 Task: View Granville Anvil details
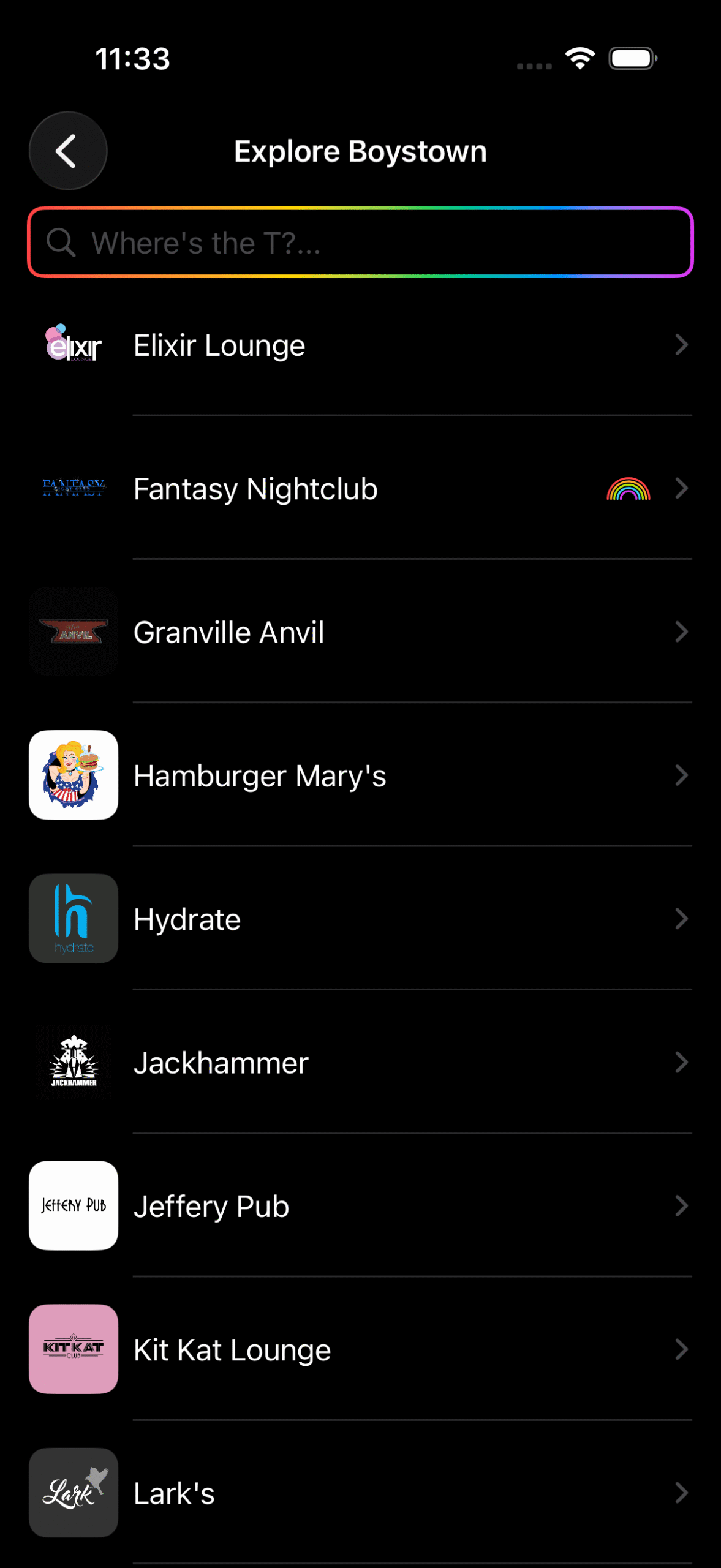tap(360, 632)
